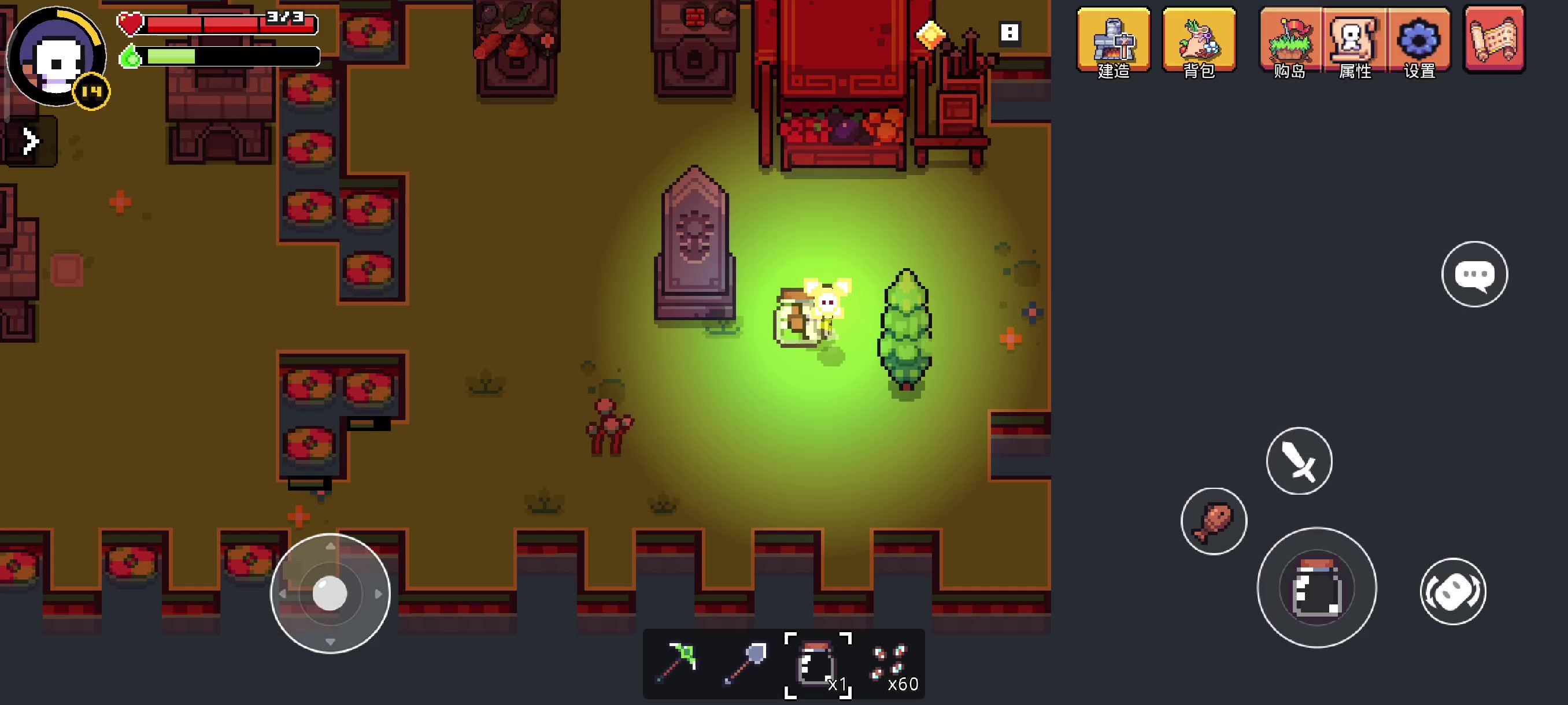The image size is (1568, 705).
Task: Expand the side panel arrow
Action: click(30, 142)
